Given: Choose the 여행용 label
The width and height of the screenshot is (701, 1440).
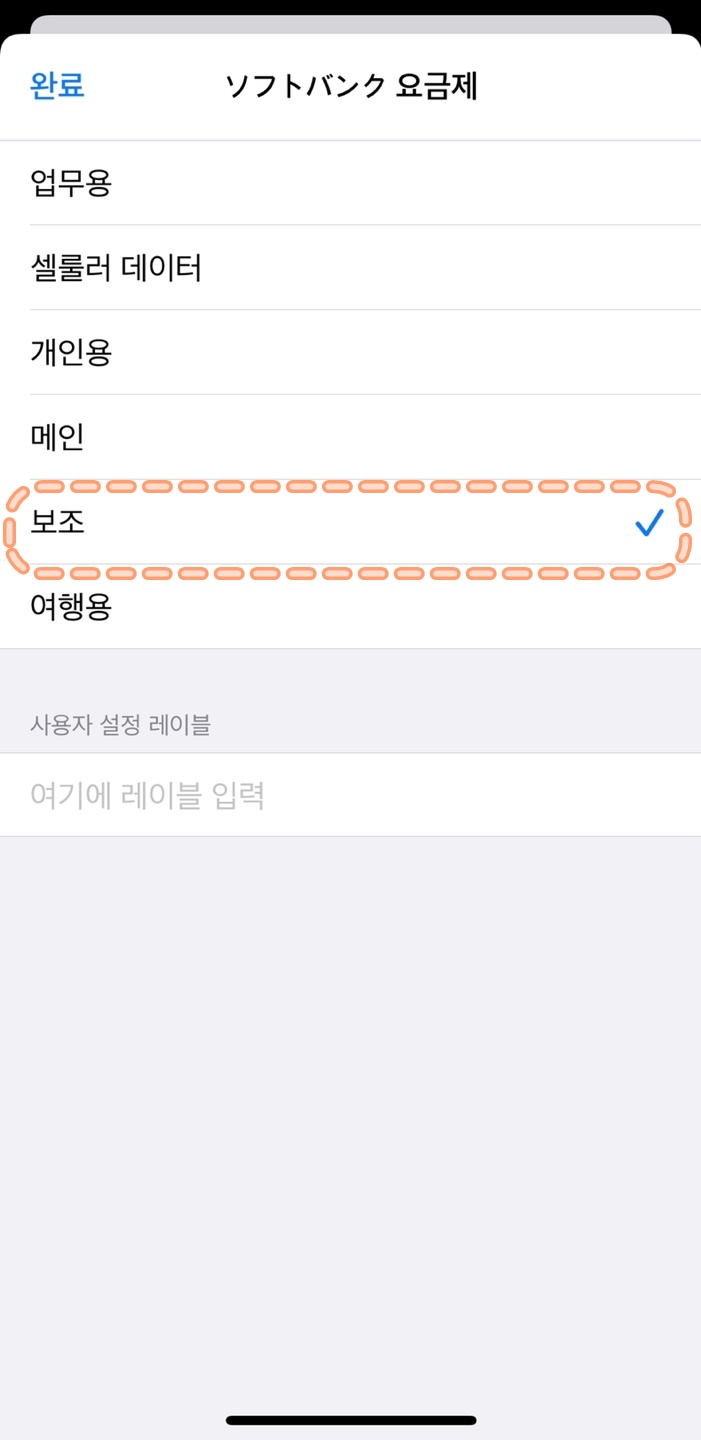Looking at the screenshot, I should click(x=350, y=606).
